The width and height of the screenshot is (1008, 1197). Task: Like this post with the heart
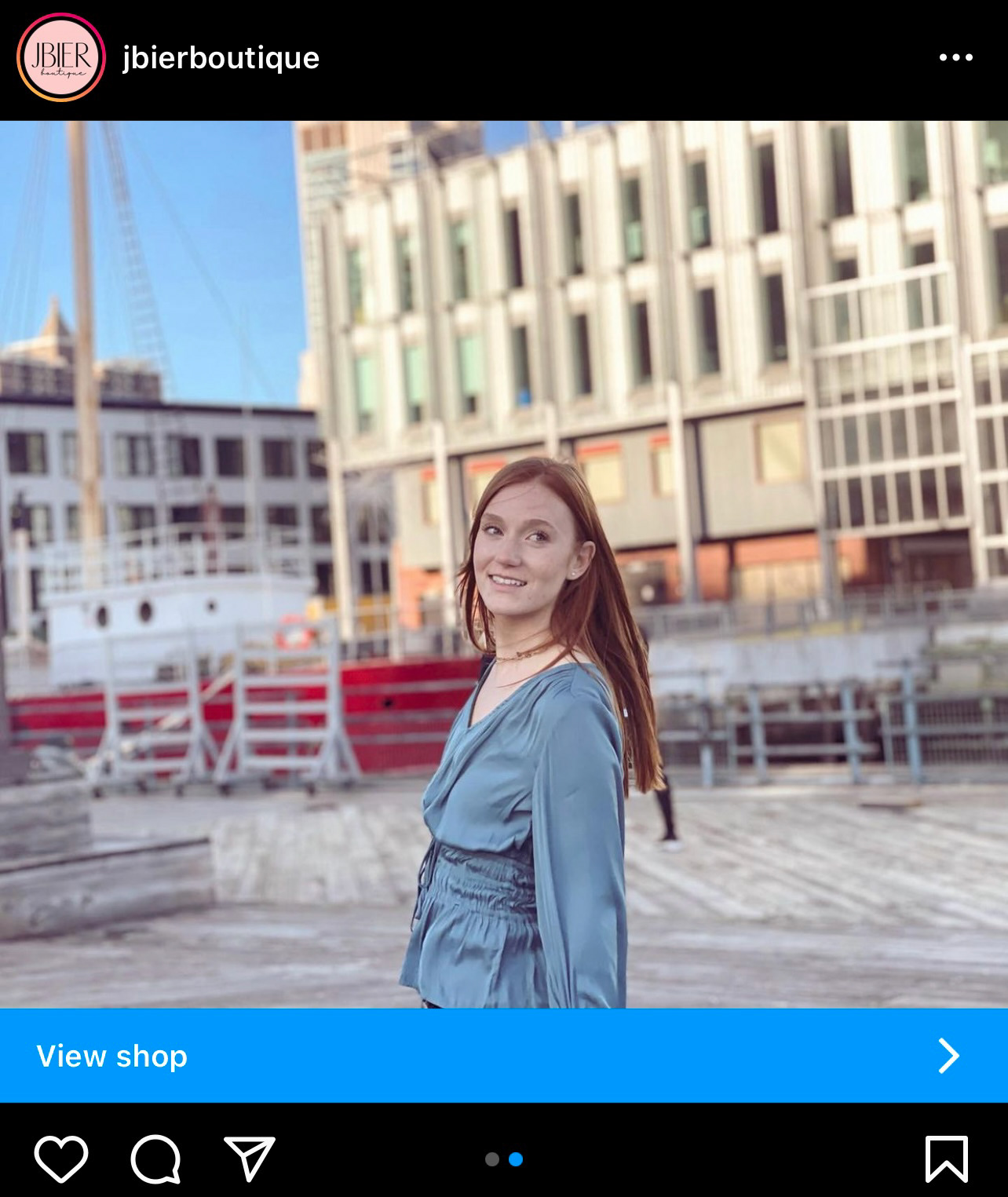coord(61,1159)
